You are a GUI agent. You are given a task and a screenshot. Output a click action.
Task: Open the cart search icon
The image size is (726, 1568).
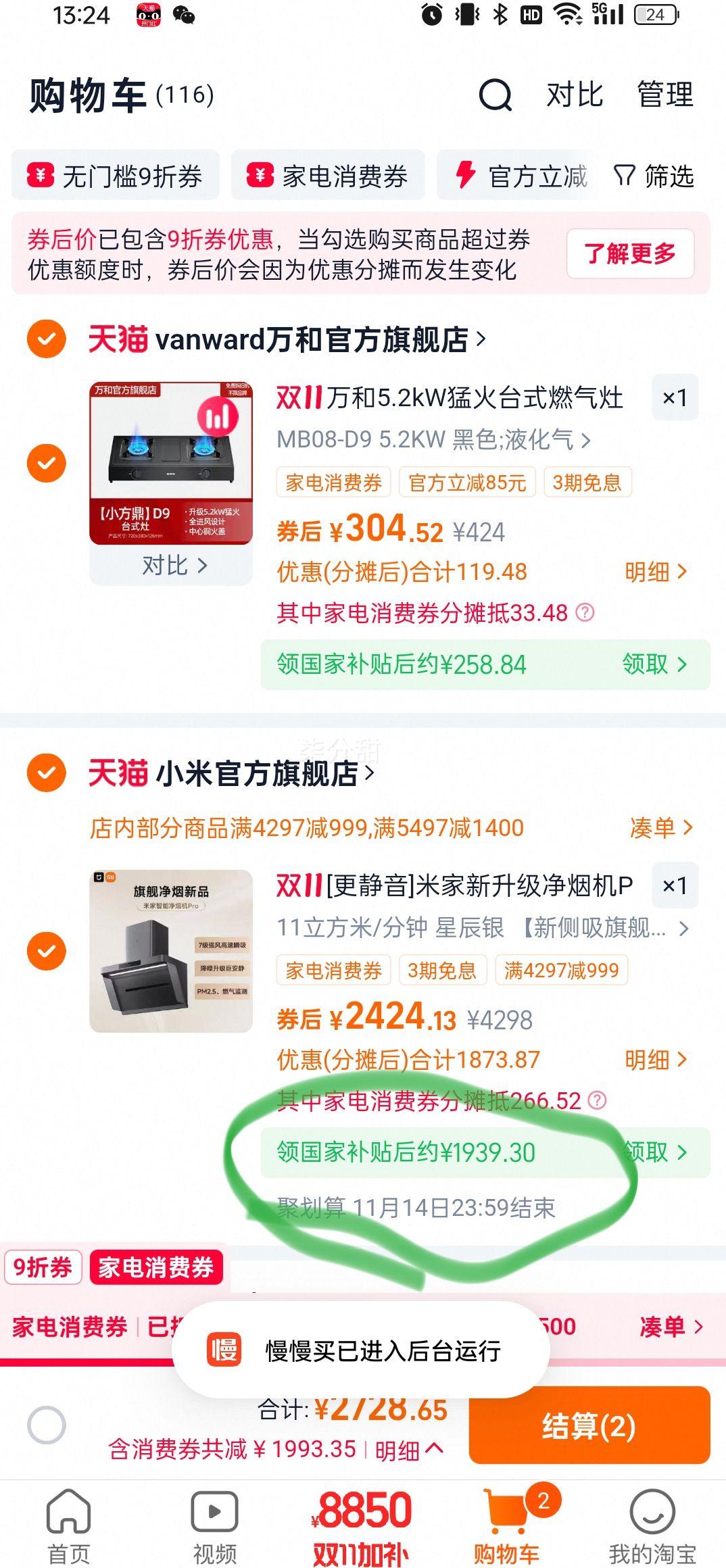495,95
